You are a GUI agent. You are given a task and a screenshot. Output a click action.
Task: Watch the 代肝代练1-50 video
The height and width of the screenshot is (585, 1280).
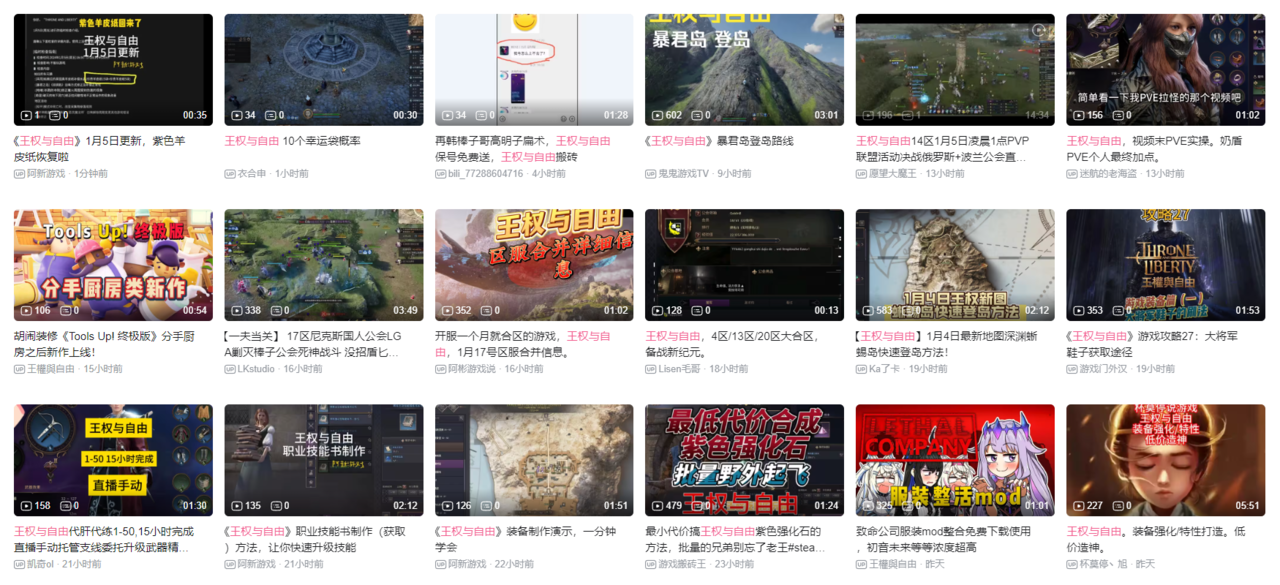[113, 460]
